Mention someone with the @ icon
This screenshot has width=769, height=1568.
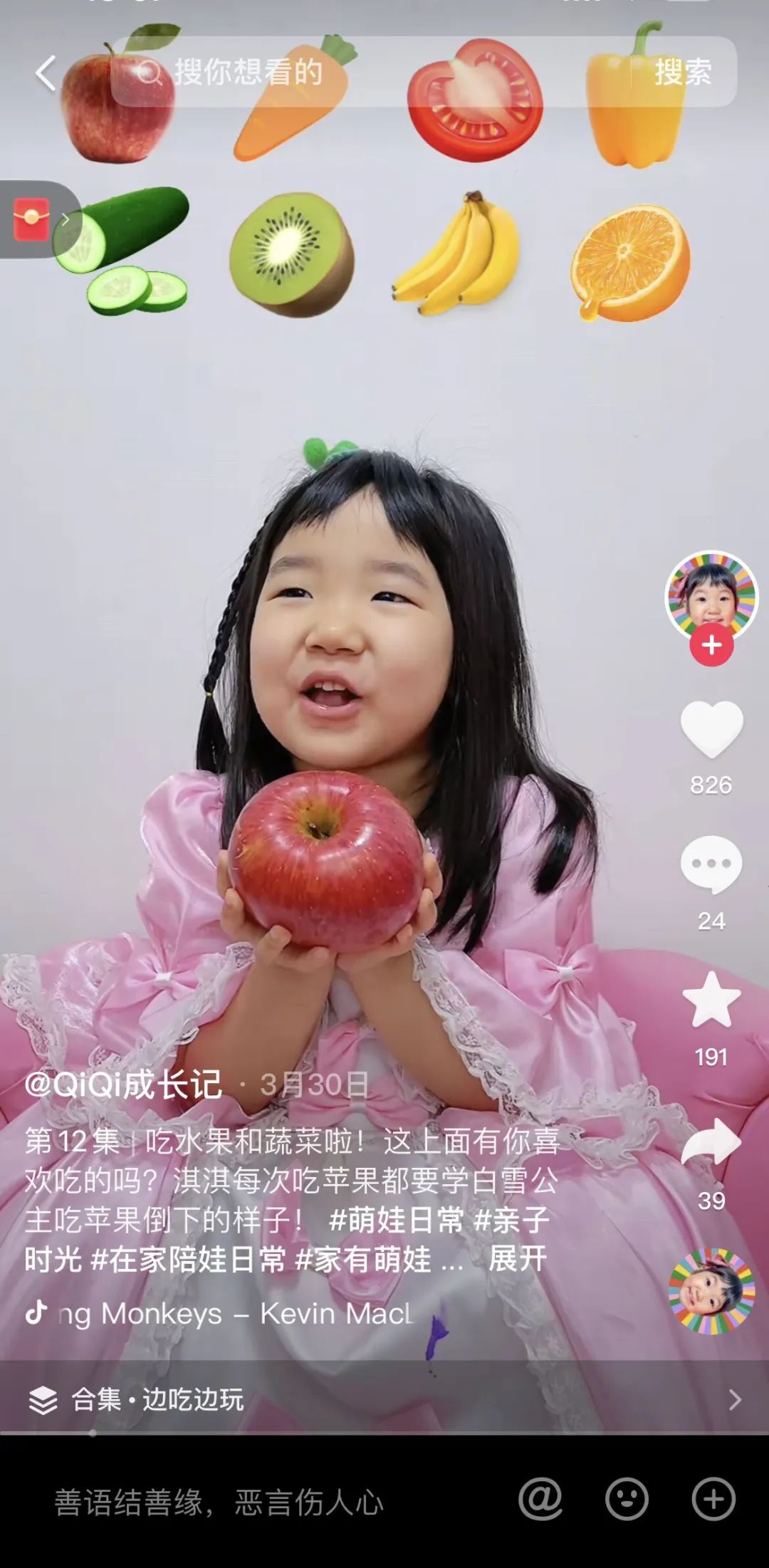(540, 1500)
